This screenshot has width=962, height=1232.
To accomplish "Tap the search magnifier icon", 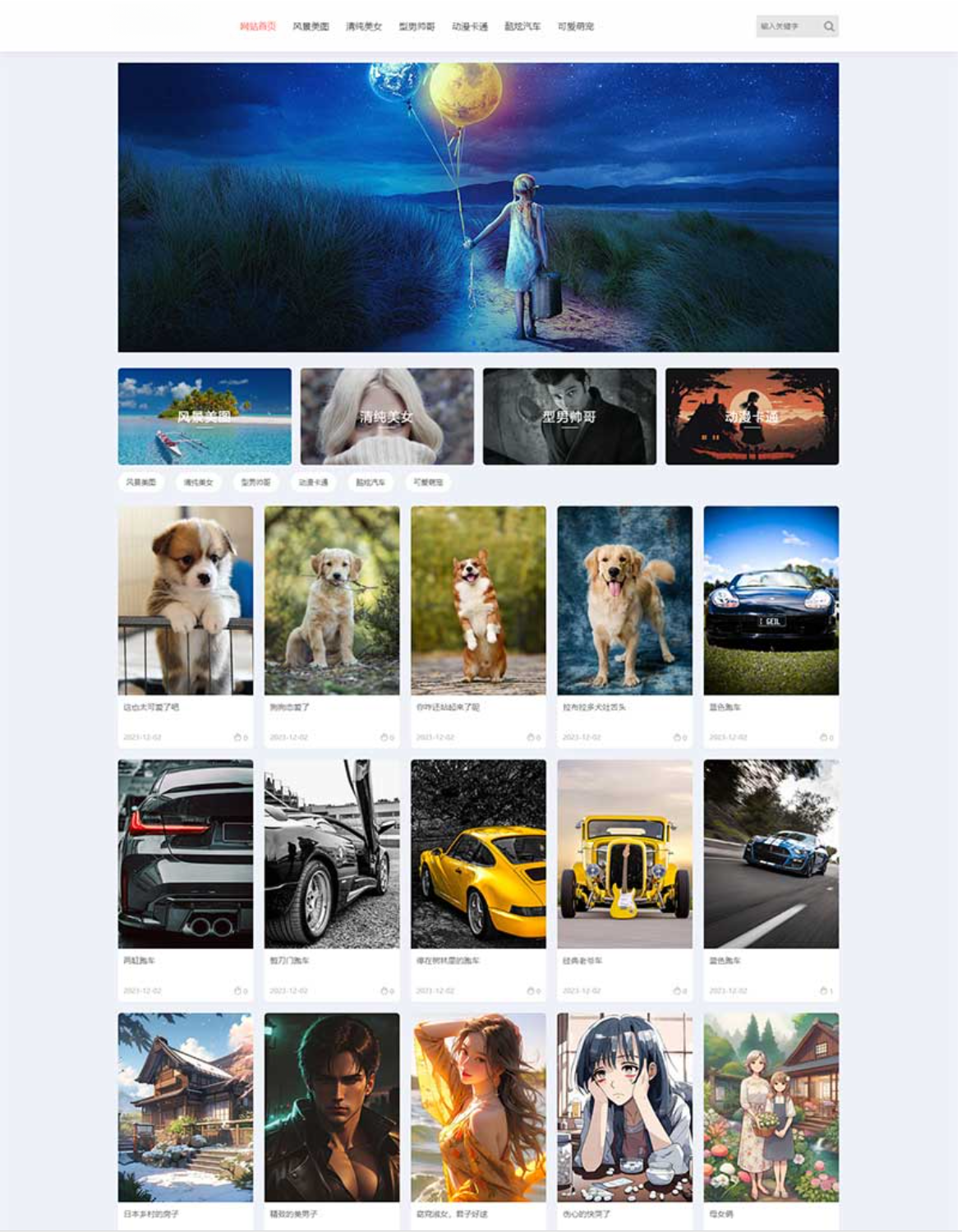I will pos(829,26).
